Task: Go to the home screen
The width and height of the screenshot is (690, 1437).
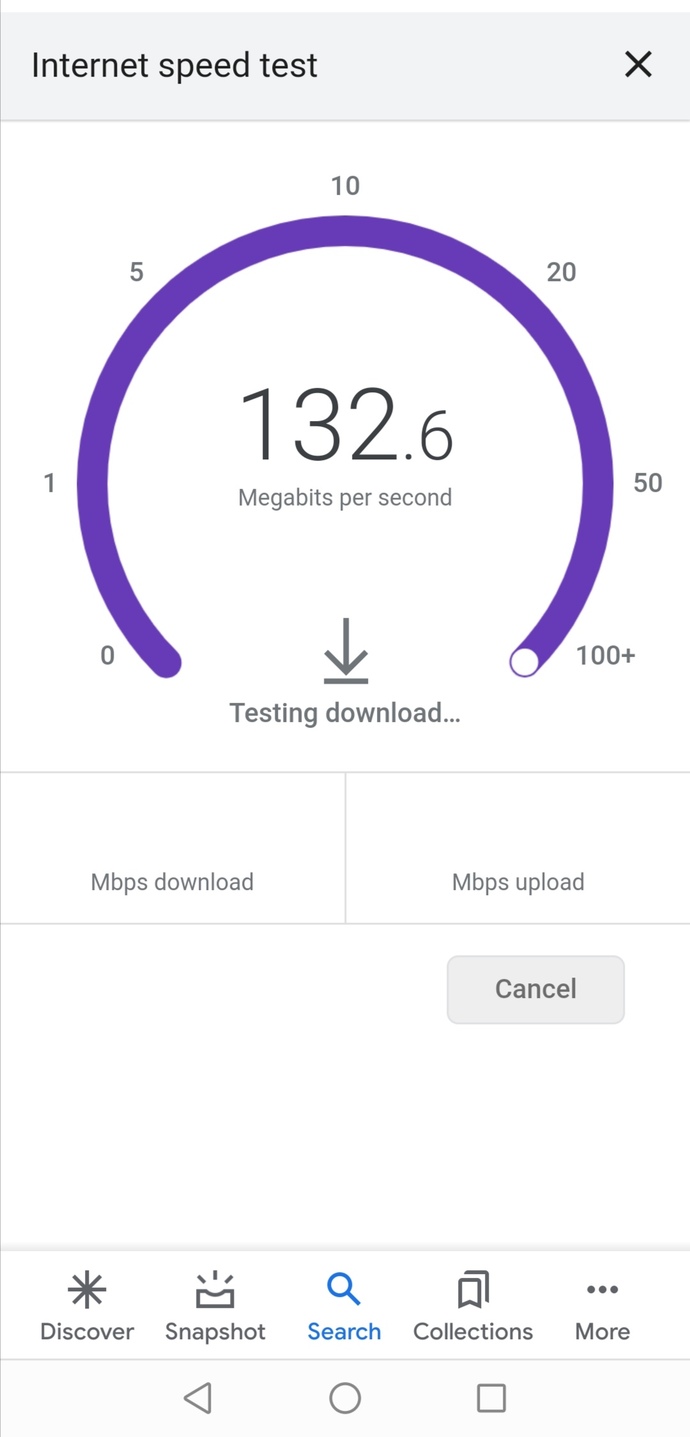Action: pos(345,1397)
